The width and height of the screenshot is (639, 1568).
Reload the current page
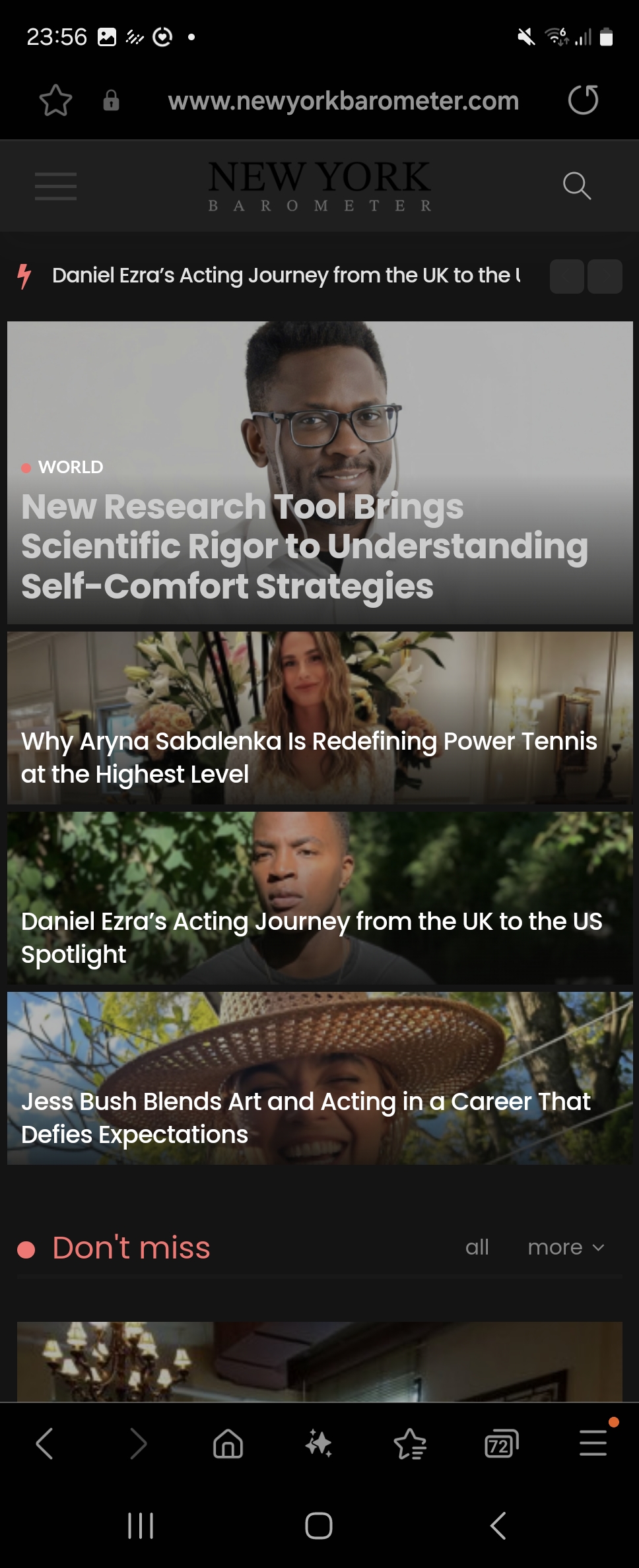(x=583, y=100)
